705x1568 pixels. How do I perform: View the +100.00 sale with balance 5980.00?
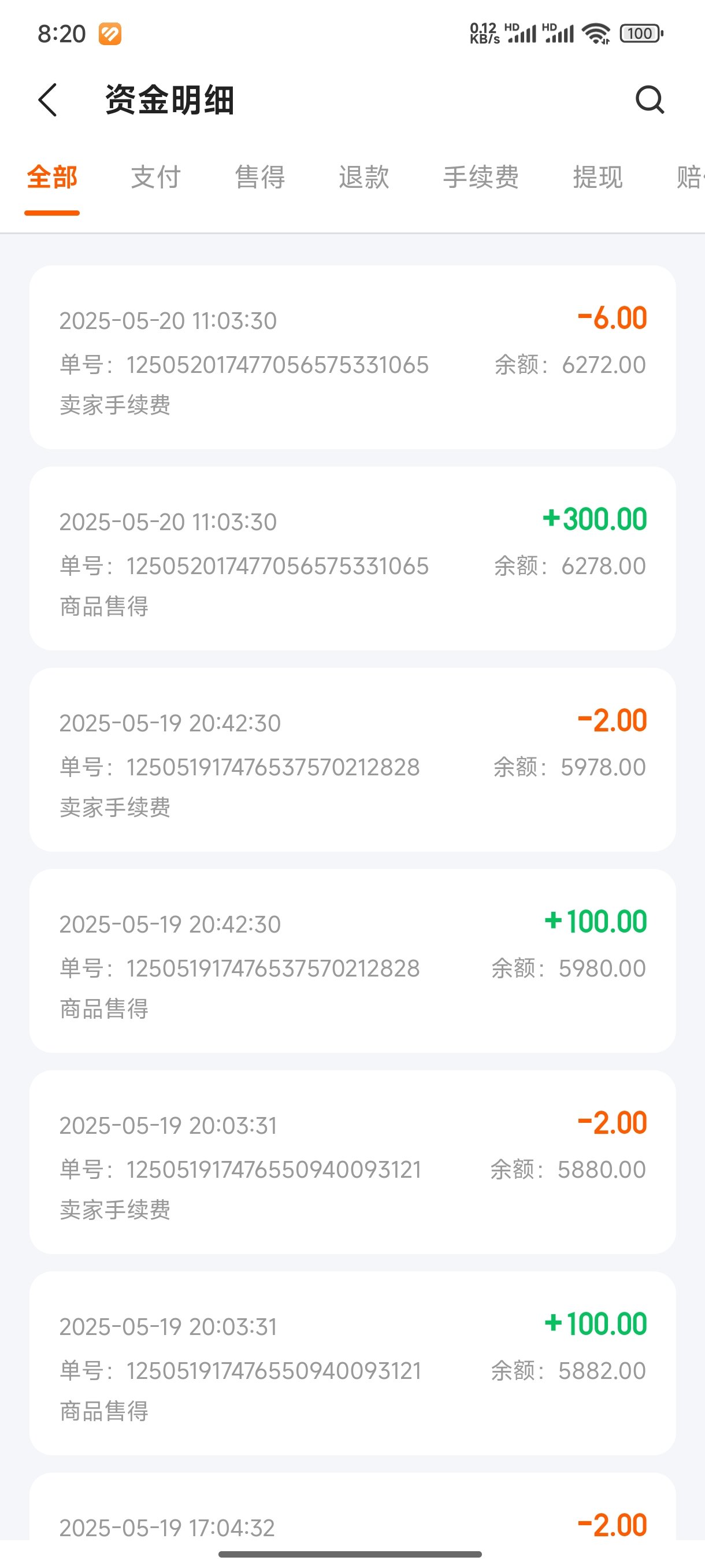(x=353, y=961)
